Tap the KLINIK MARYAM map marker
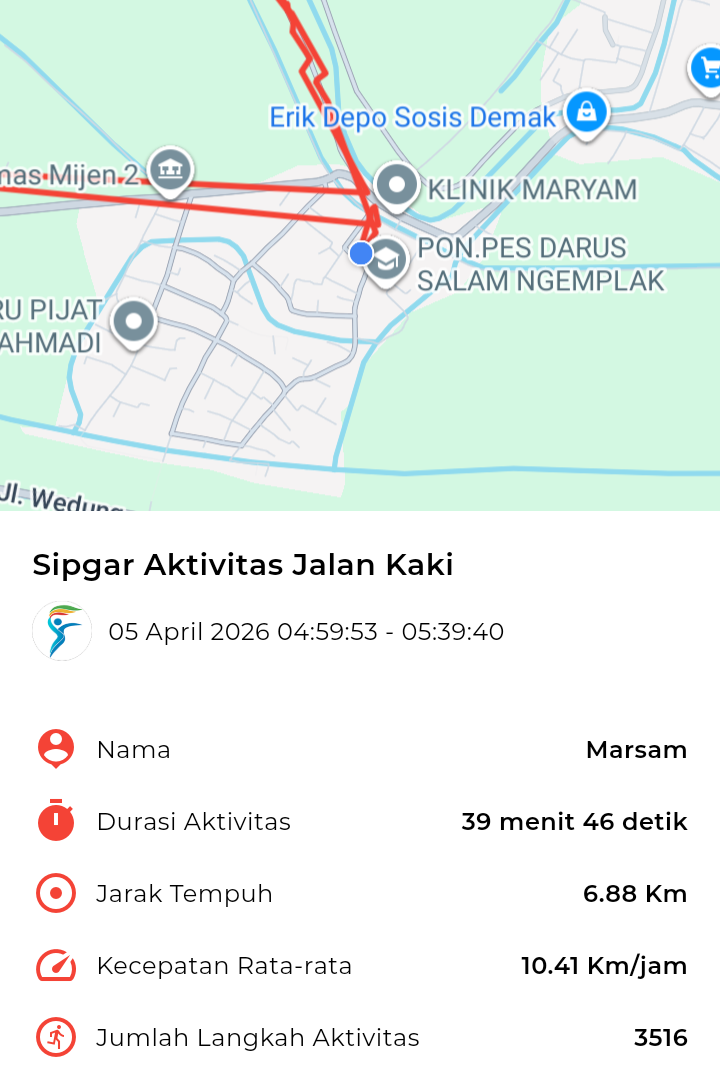Viewport: 720px width, 1084px height. coord(397,186)
